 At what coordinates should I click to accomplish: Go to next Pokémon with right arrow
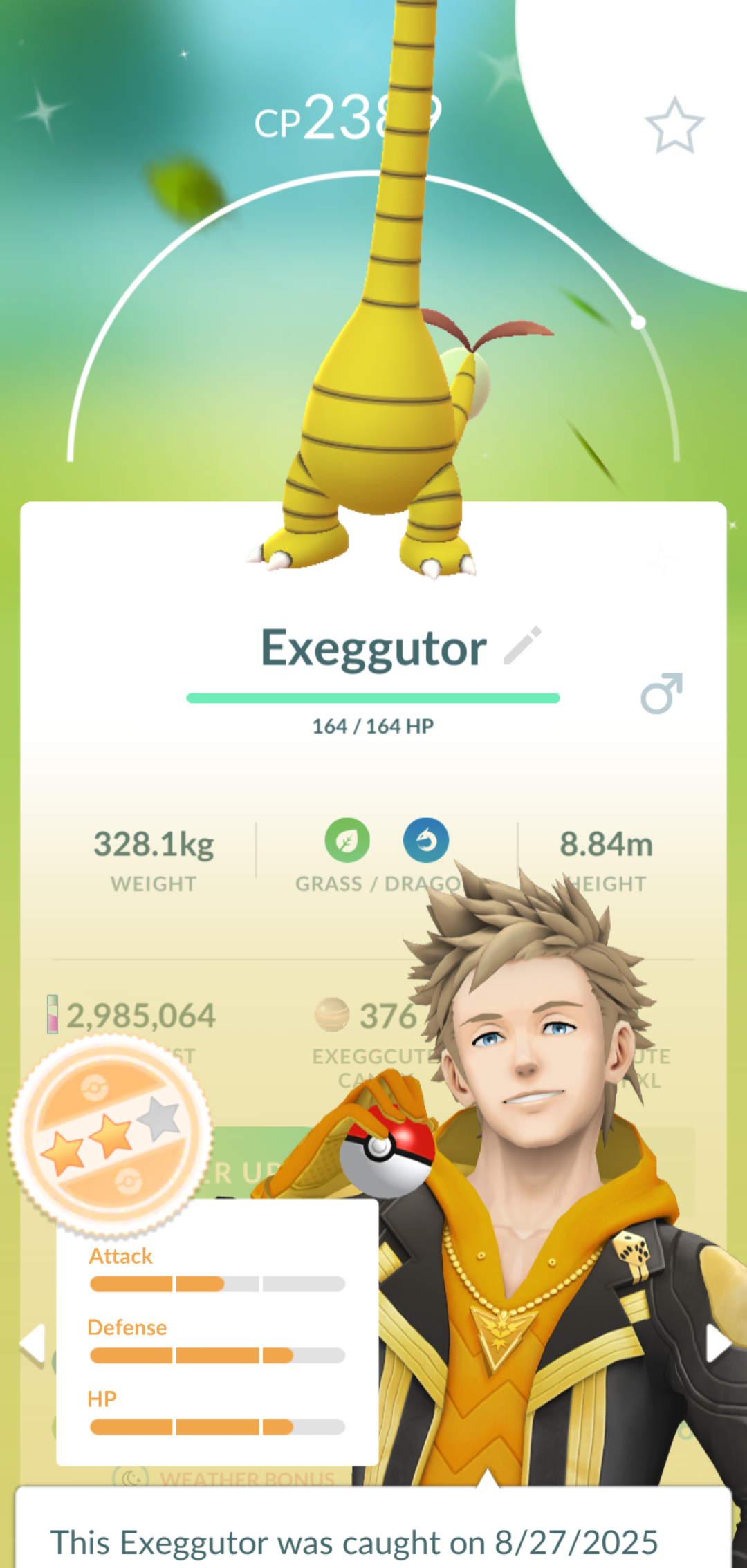coord(717,1345)
